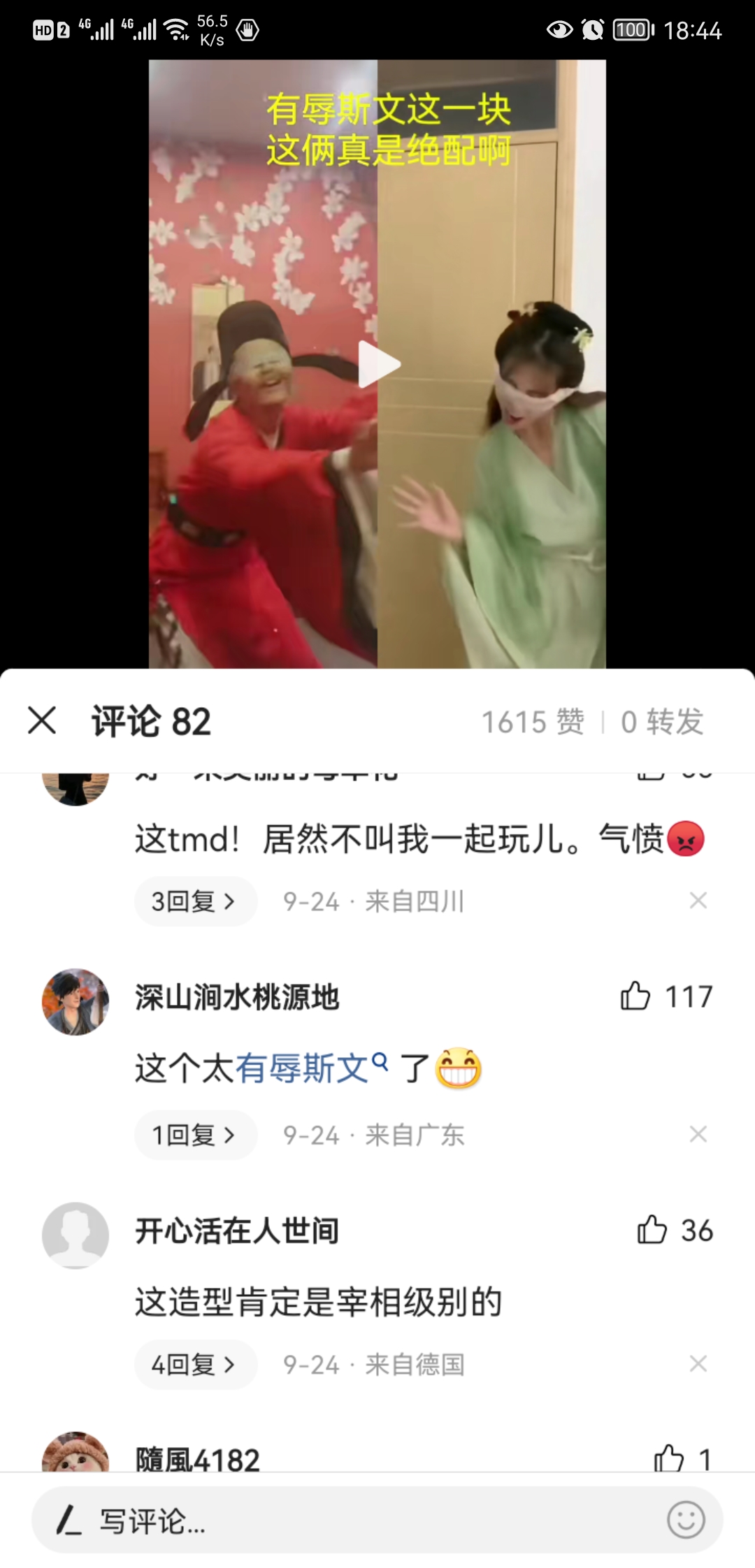Expand 1 reply under 深山涧水桃源地's comment

pos(194,1135)
